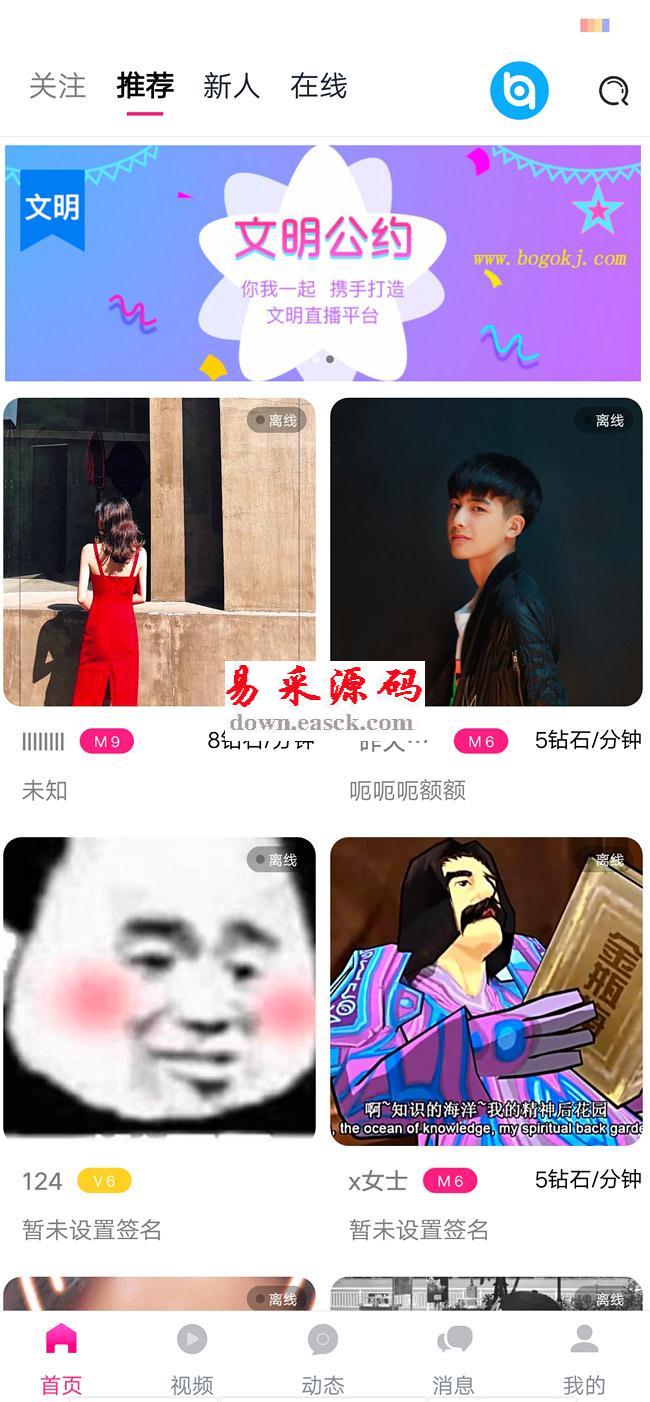Open the 新人 tab
The image size is (650, 1402).
pos(231,87)
